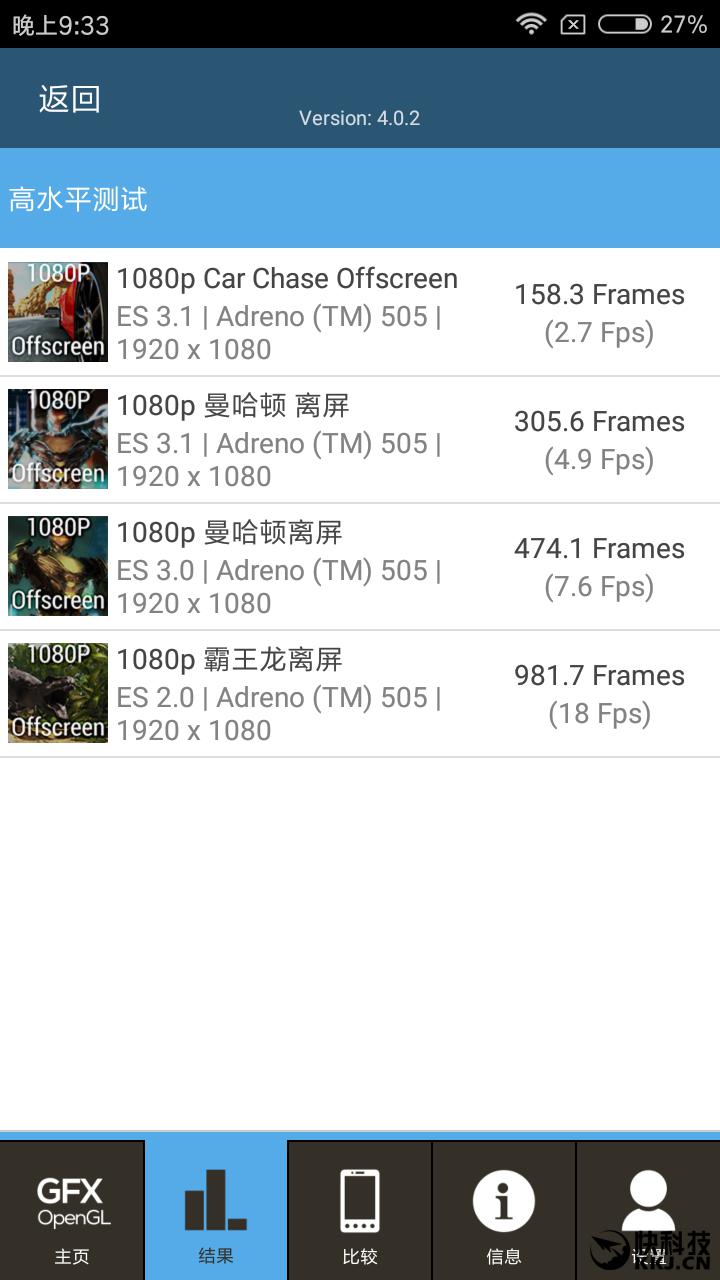
Task: Open the 1080p Car Chase Offscreen result
Action: pyautogui.click(x=360, y=313)
